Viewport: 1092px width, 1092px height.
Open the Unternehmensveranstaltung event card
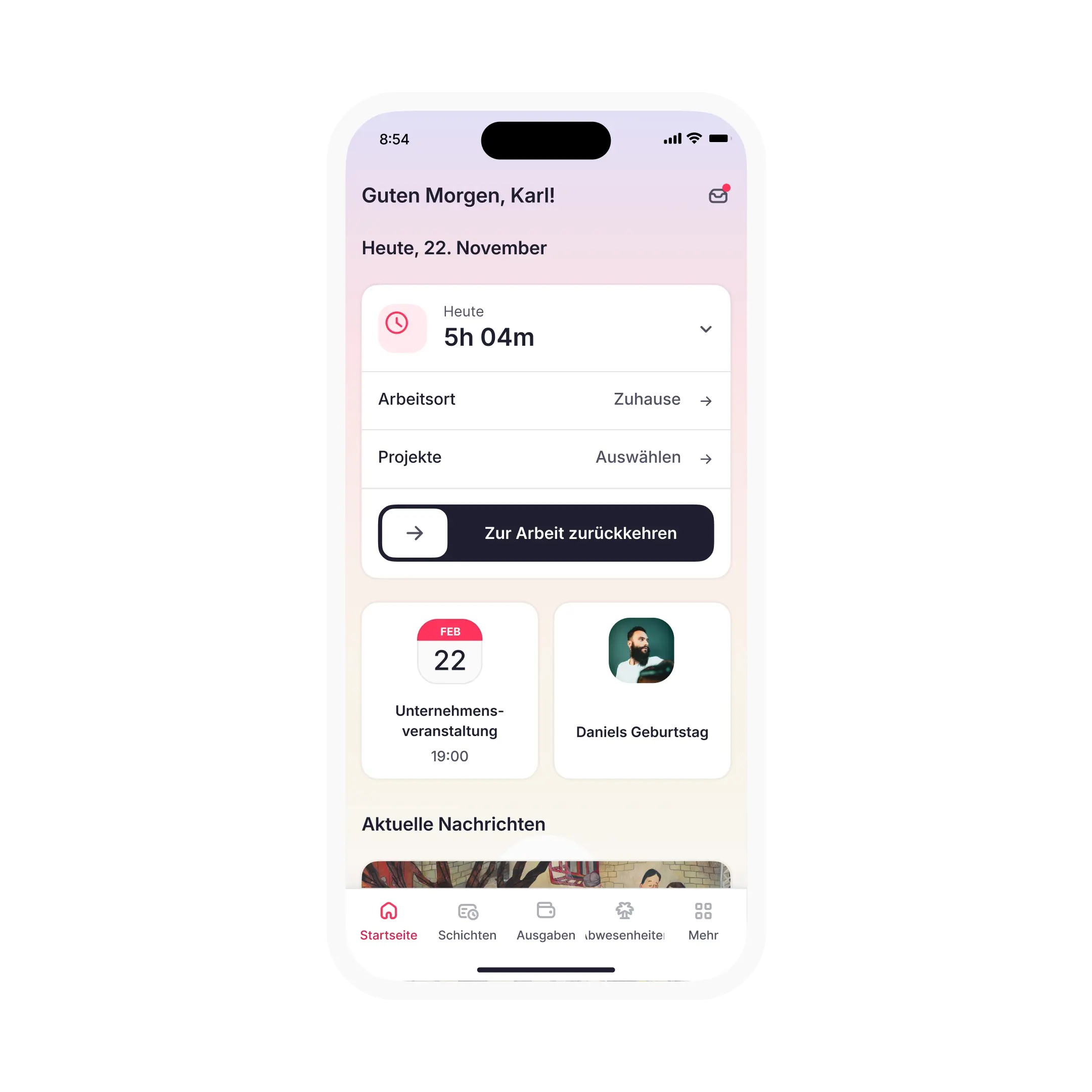[449, 690]
